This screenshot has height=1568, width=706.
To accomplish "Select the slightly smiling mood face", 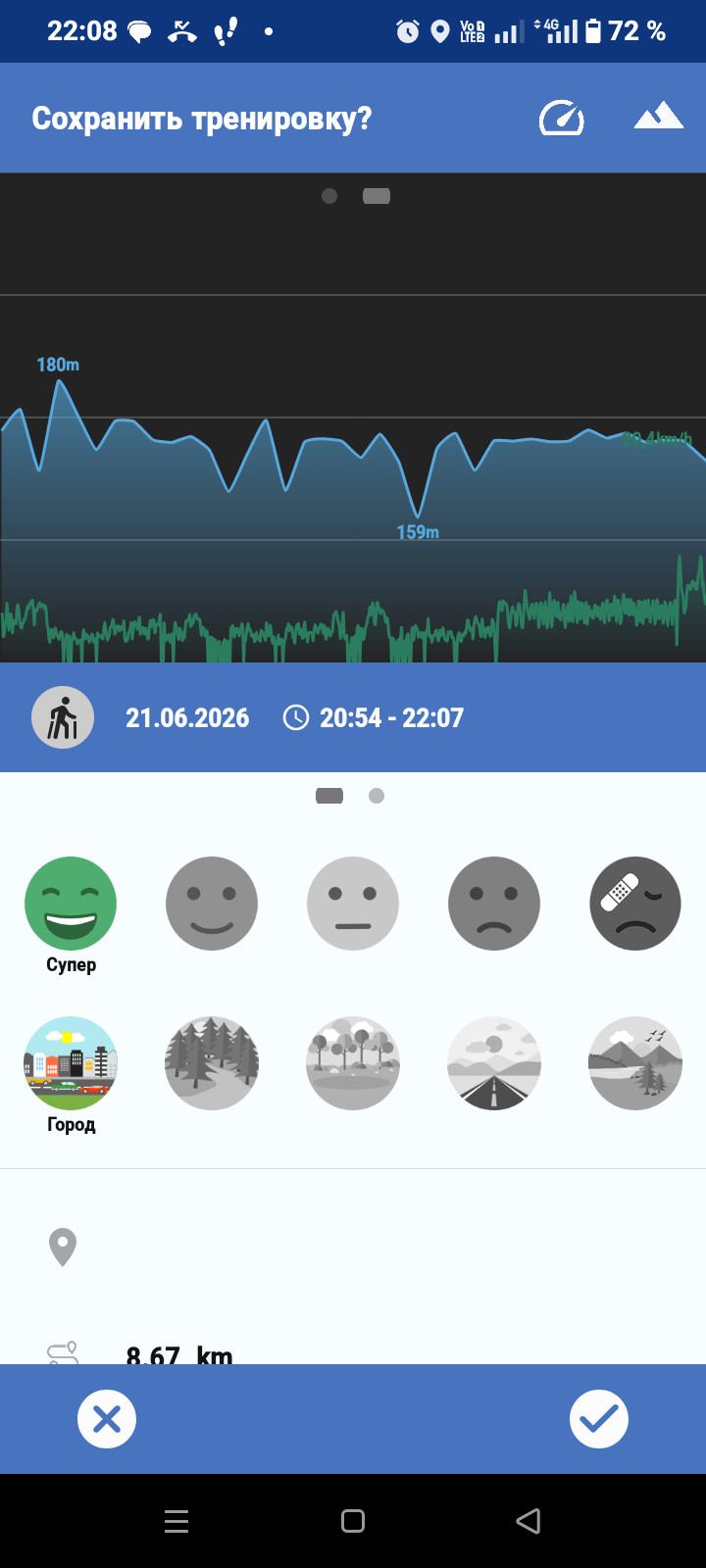I will (x=212, y=904).
